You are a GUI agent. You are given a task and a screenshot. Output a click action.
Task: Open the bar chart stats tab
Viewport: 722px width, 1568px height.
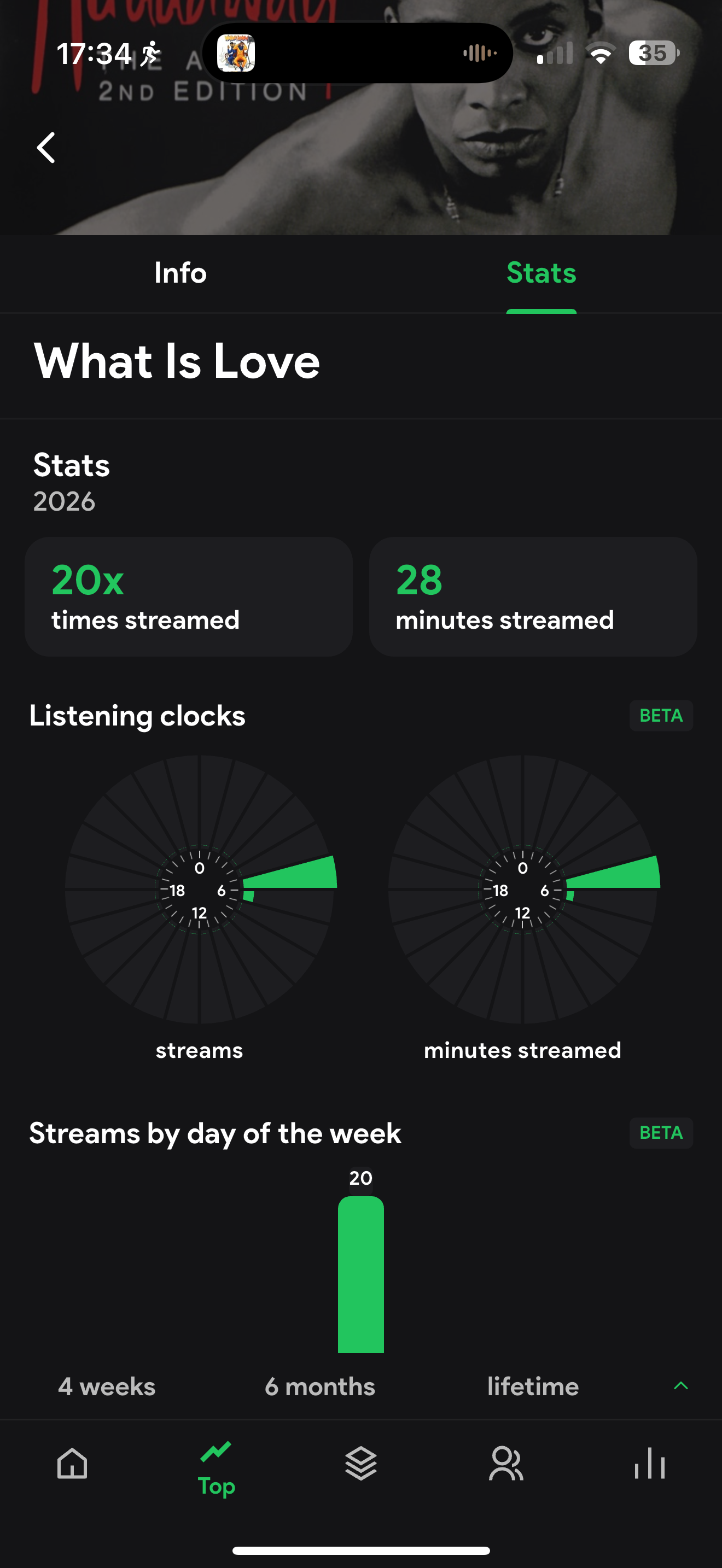pyautogui.click(x=650, y=1464)
